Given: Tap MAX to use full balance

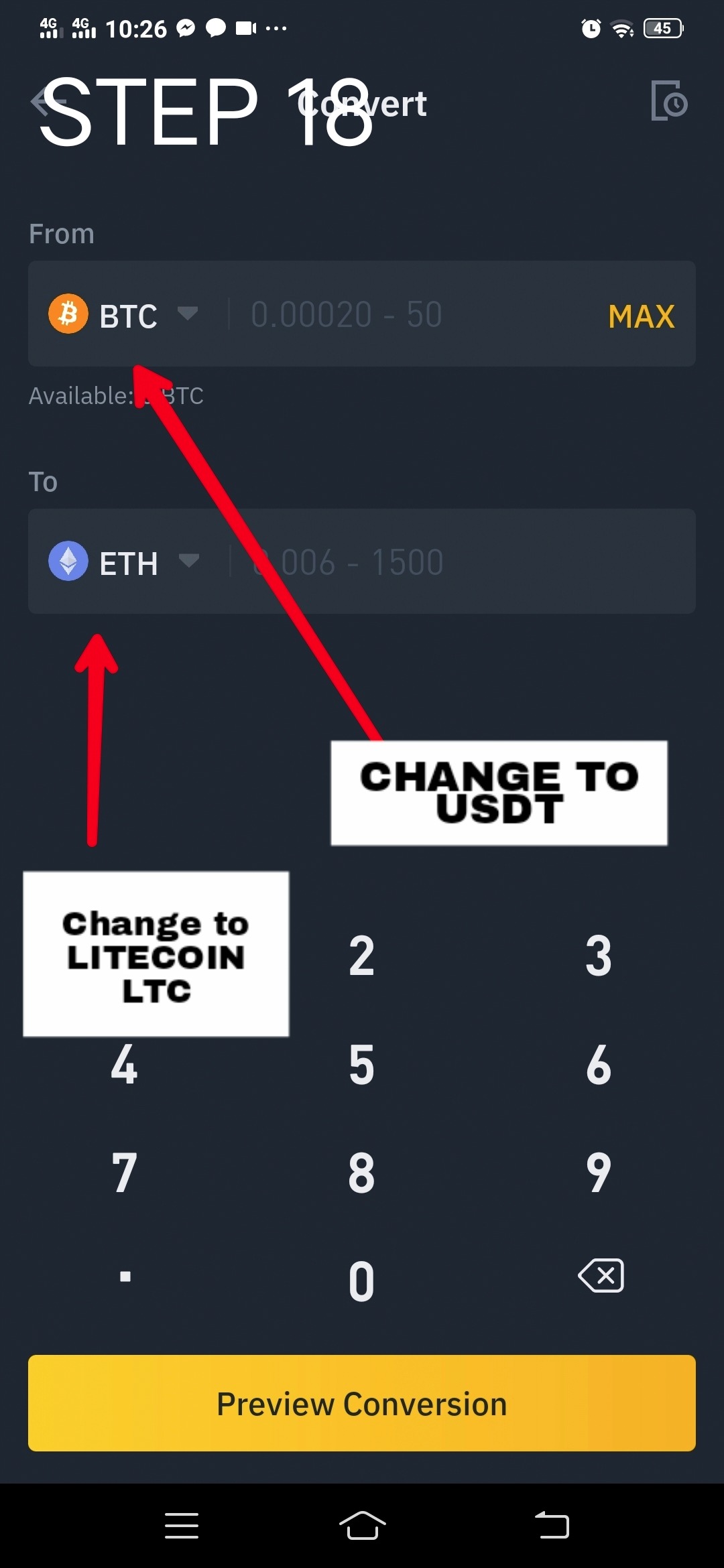Looking at the screenshot, I should coord(641,316).
